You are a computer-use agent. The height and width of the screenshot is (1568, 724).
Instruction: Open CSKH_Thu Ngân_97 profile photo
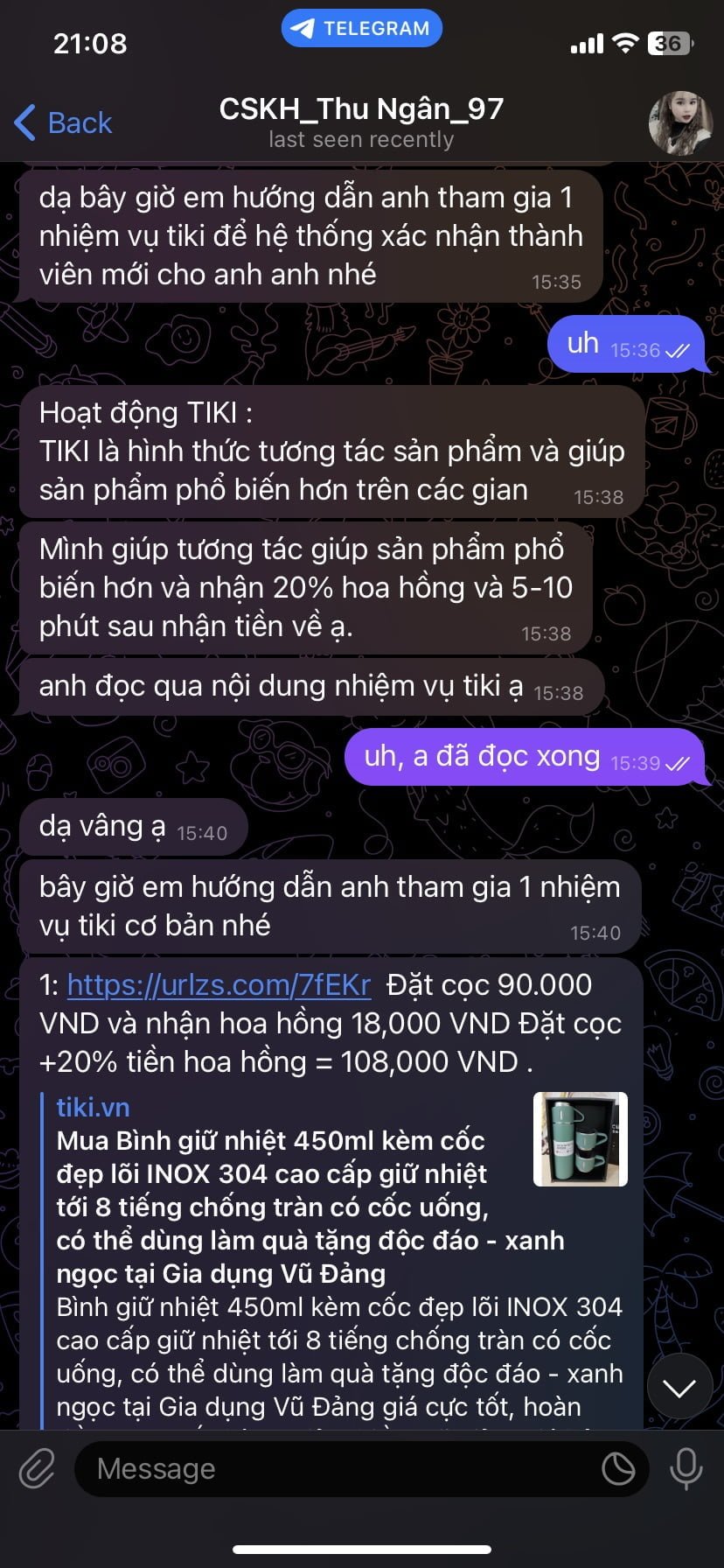tap(679, 122)
